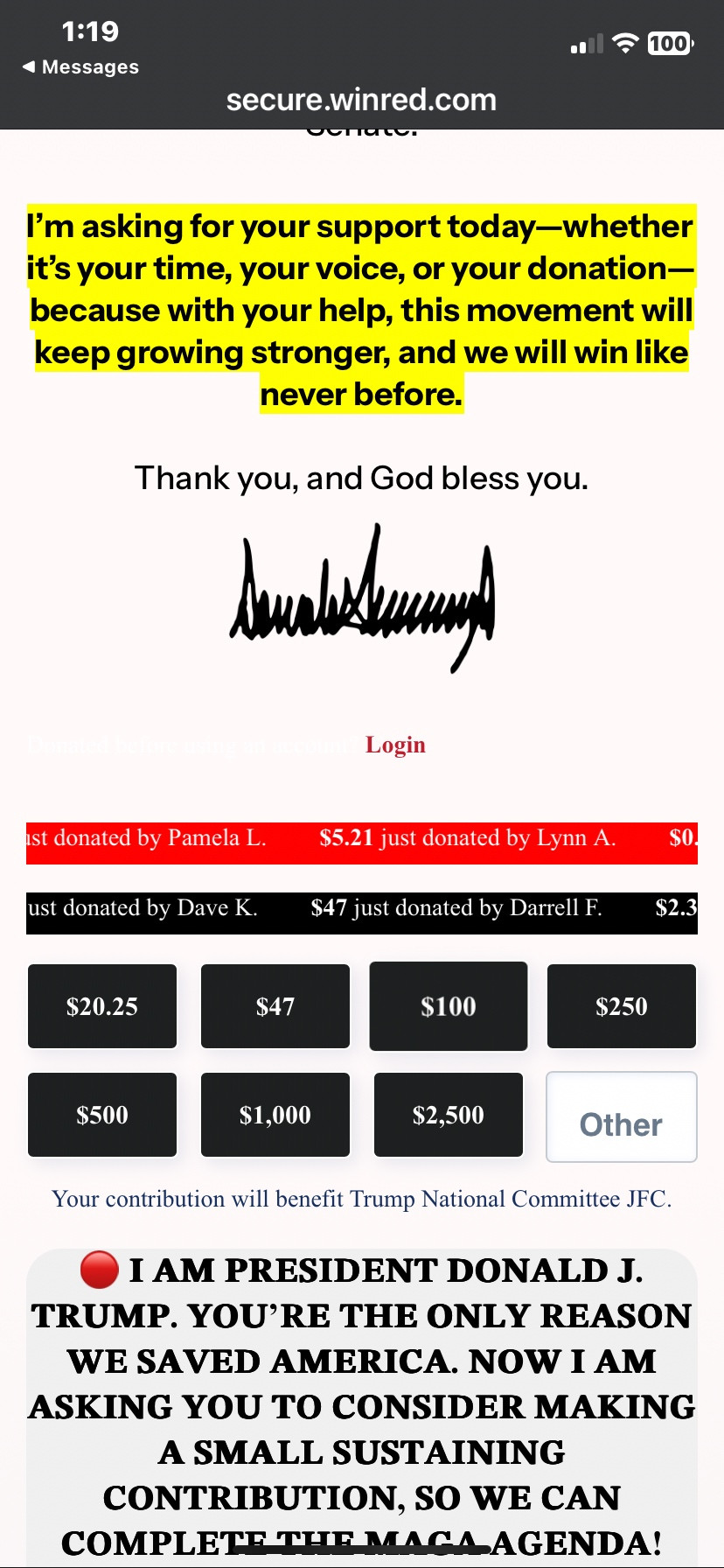724x1568 pixels.
Task: Tap the secure.winred.com address bar
Action: tap(361, 100)
